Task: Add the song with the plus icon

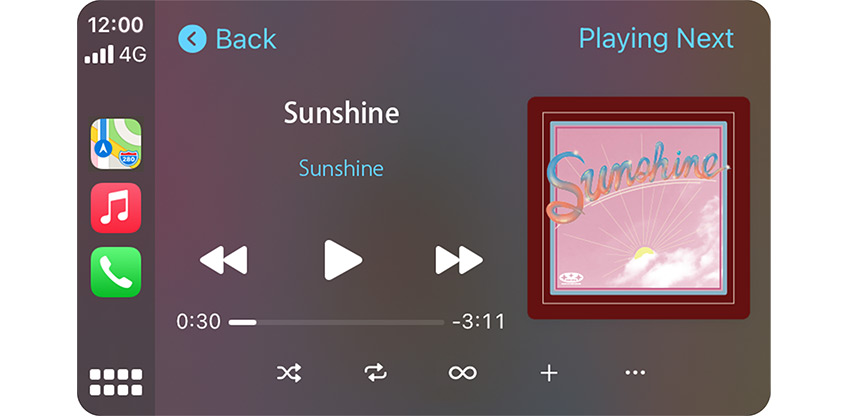Action: tap(548, 373)
